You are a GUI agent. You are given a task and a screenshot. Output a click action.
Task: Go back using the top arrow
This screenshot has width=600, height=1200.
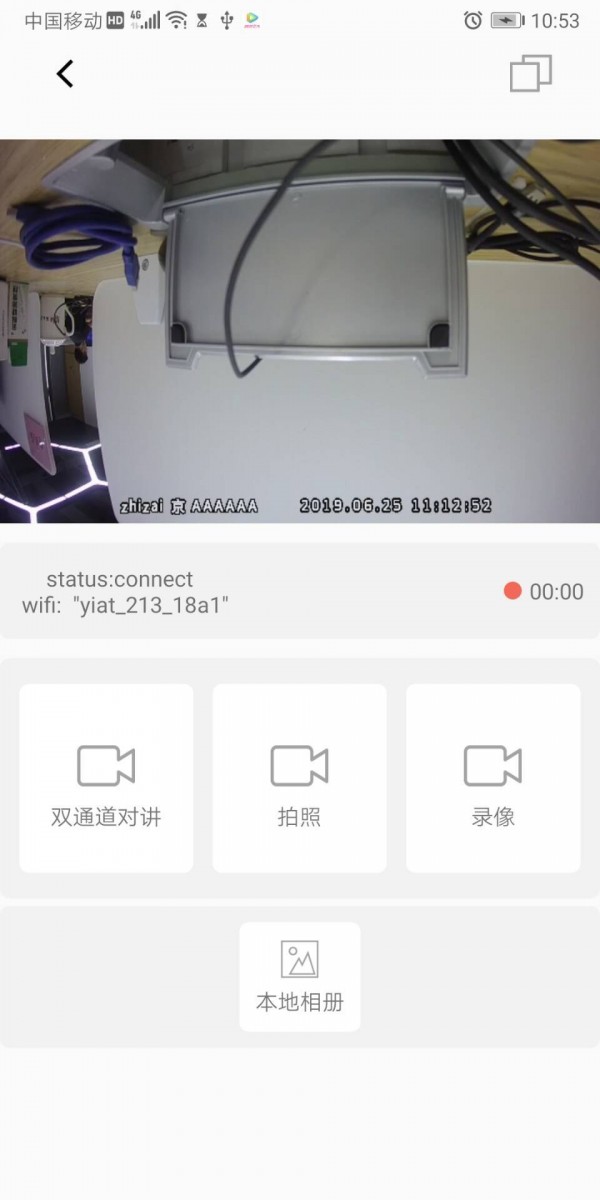(65, 73)
